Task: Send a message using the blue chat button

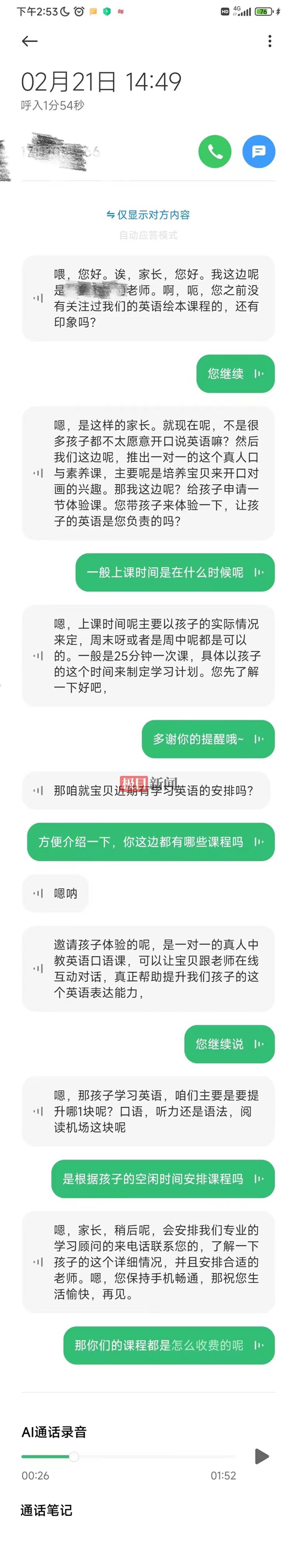Action: click(x=259, y=151)
